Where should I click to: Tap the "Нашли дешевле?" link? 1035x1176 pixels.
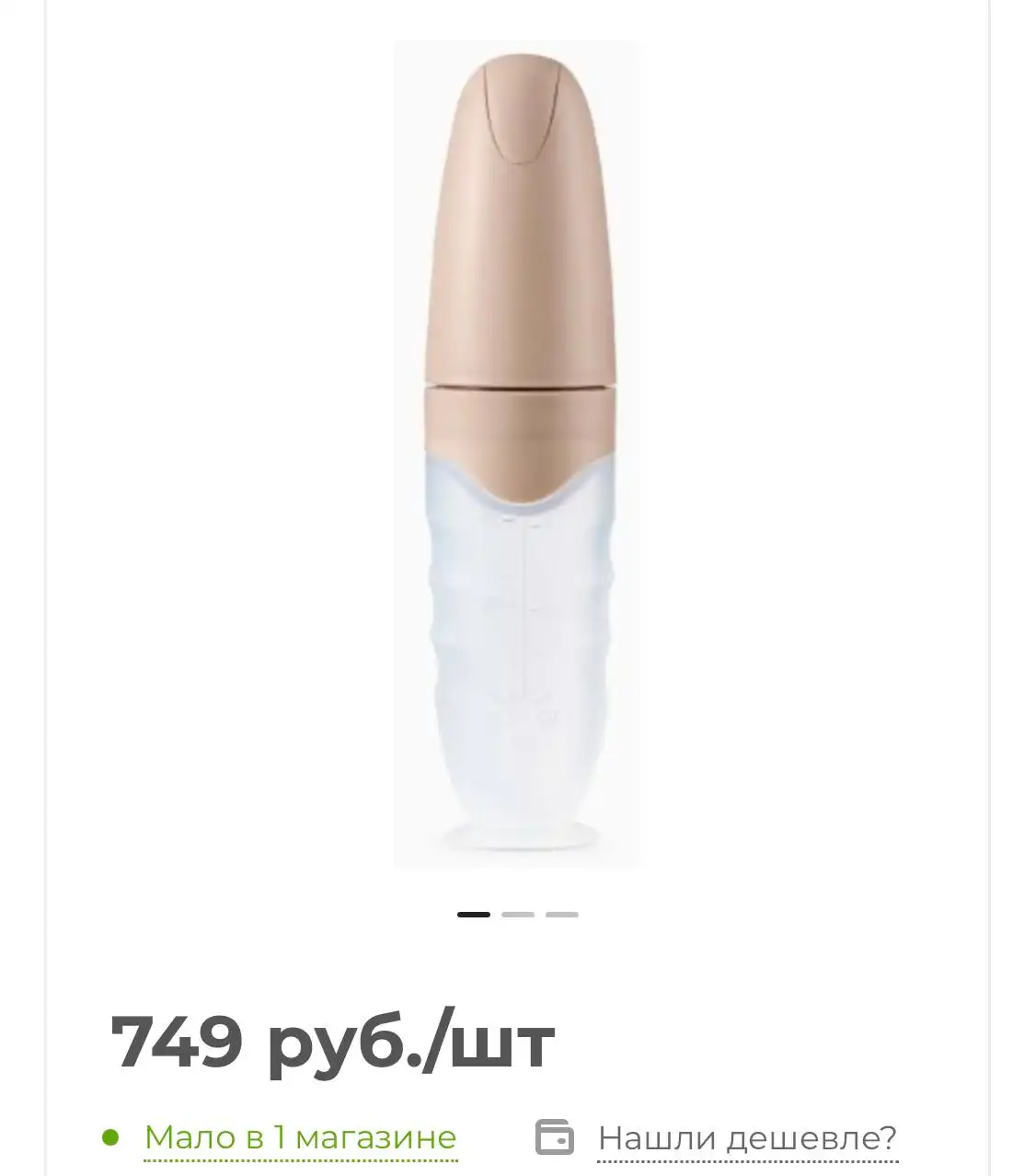[x=746, y=1138]
